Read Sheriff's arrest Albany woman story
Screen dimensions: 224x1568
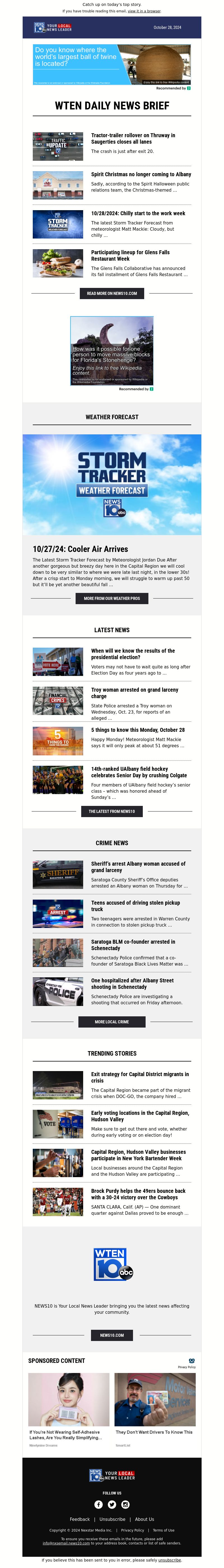(138, 867)
